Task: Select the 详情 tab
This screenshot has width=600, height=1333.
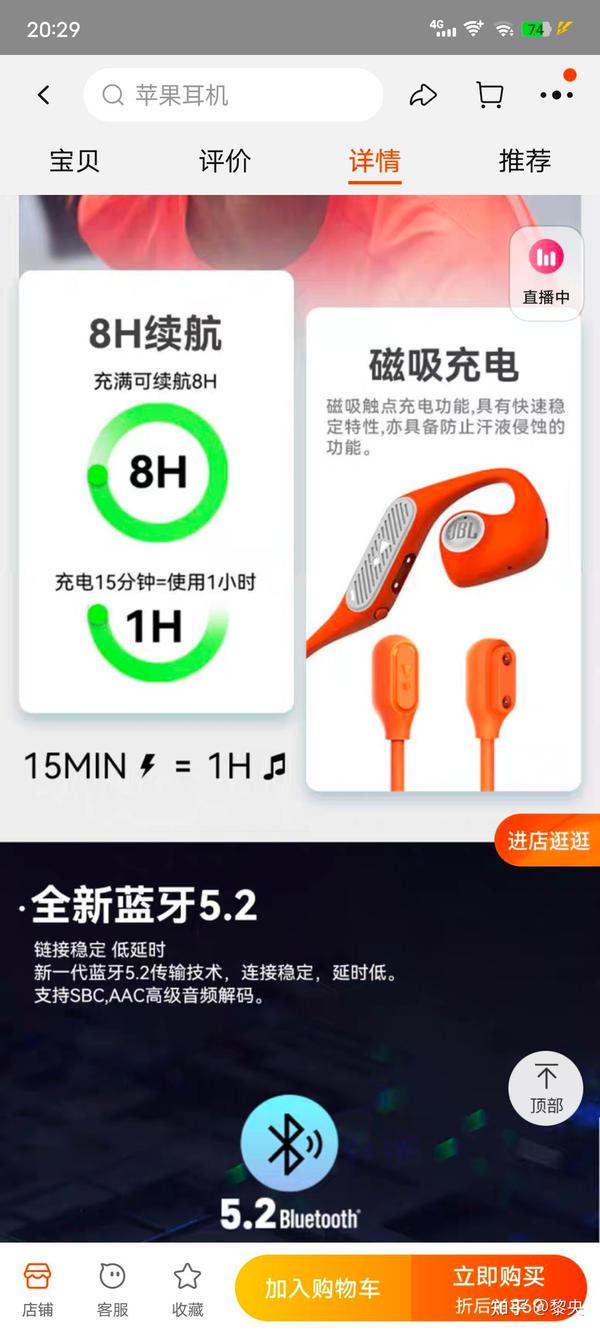Action: [x=375, y=162]
